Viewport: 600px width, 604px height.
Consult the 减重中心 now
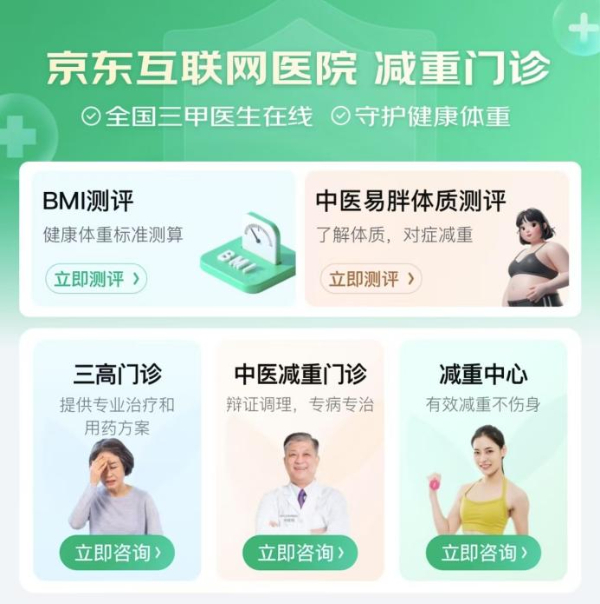coord(483,552)
